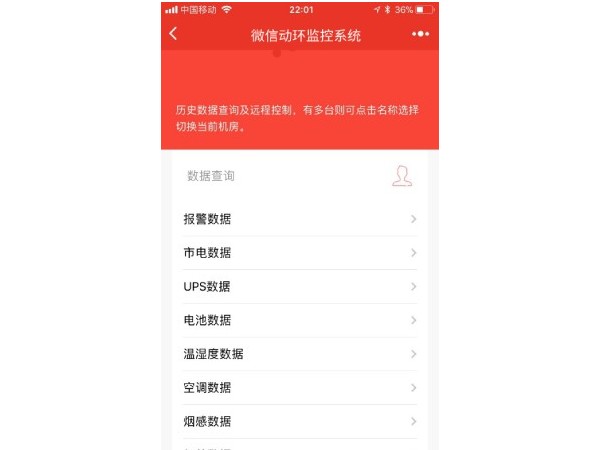The width and height of the screenshot is (600, 450).
Task: Go back using the top-left arrow
Action: coord(174,34)
